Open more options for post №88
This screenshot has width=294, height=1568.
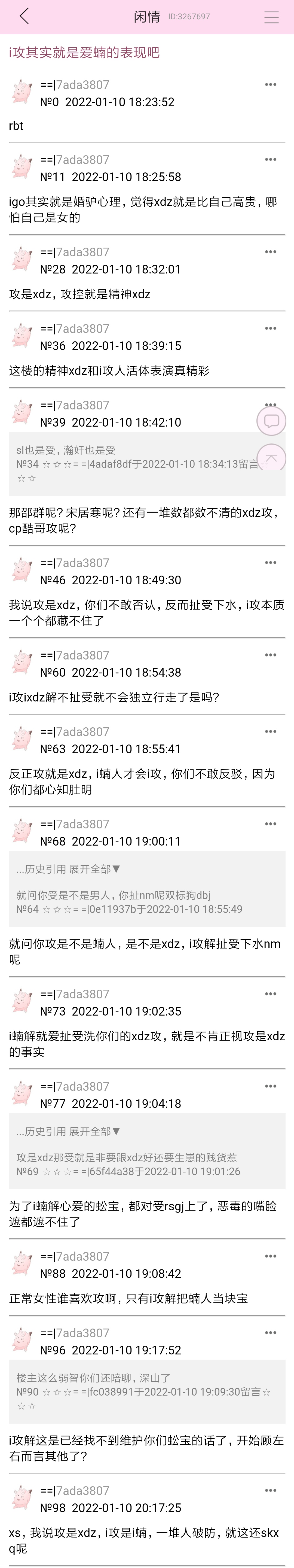271,1256
